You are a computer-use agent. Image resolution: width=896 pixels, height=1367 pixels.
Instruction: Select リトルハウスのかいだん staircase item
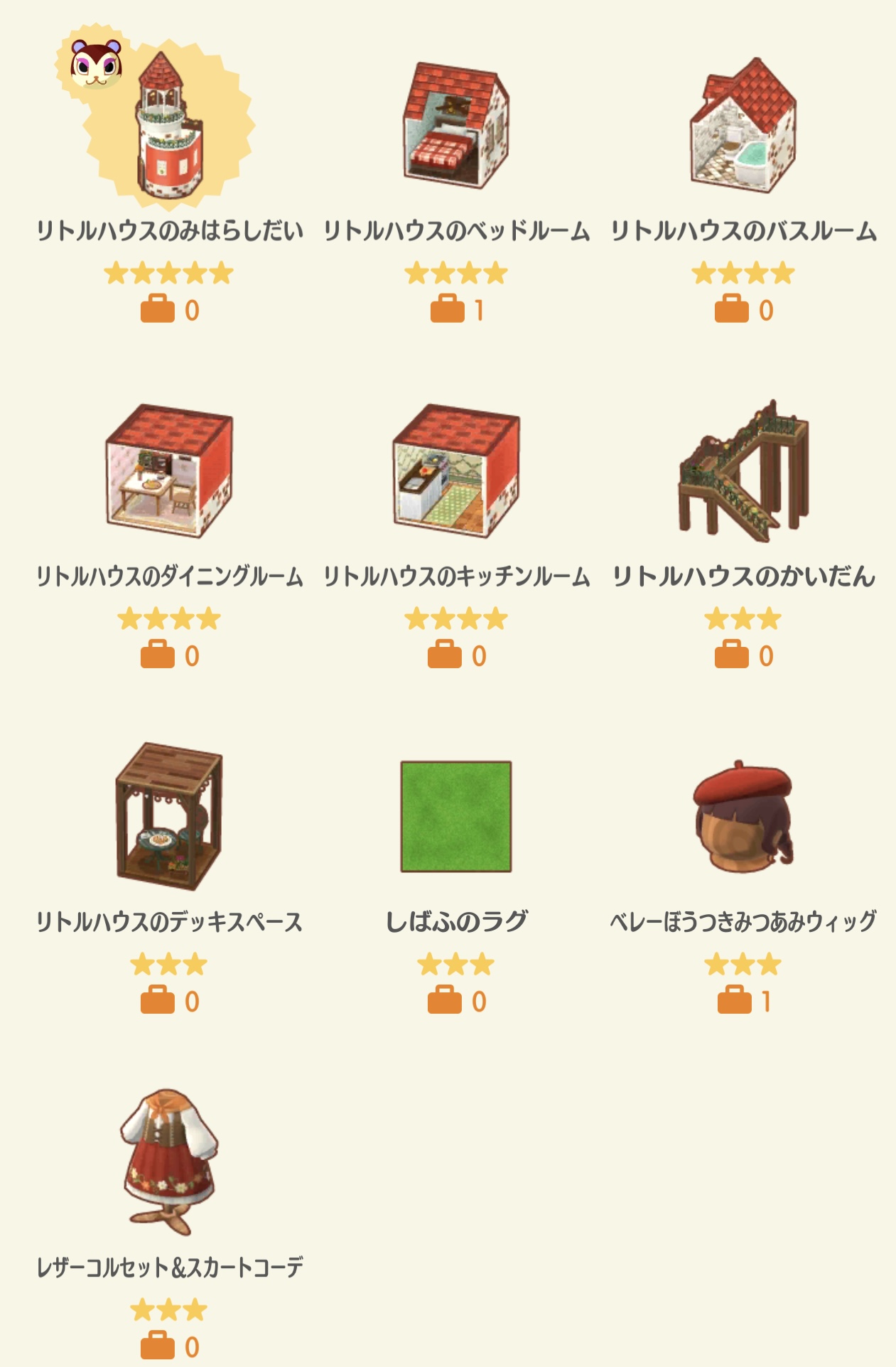(743, 471)
